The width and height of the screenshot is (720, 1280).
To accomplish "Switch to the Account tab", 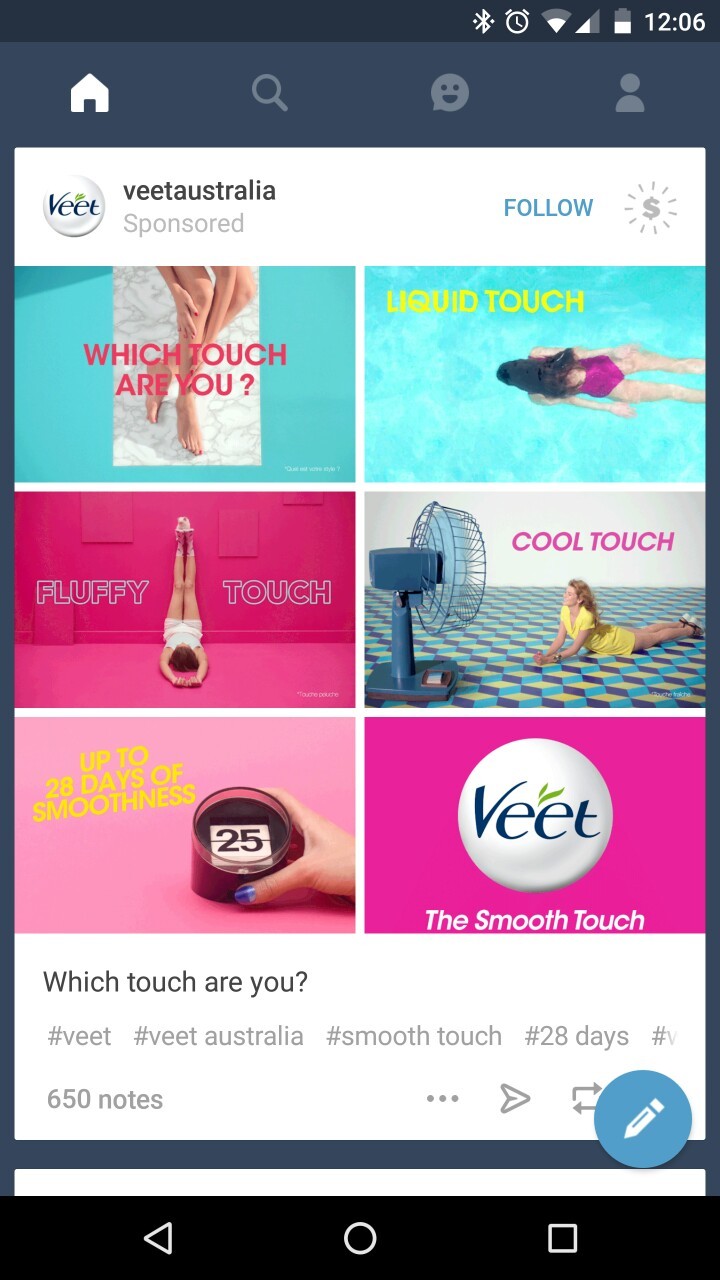I will click(x=630, y=94).
